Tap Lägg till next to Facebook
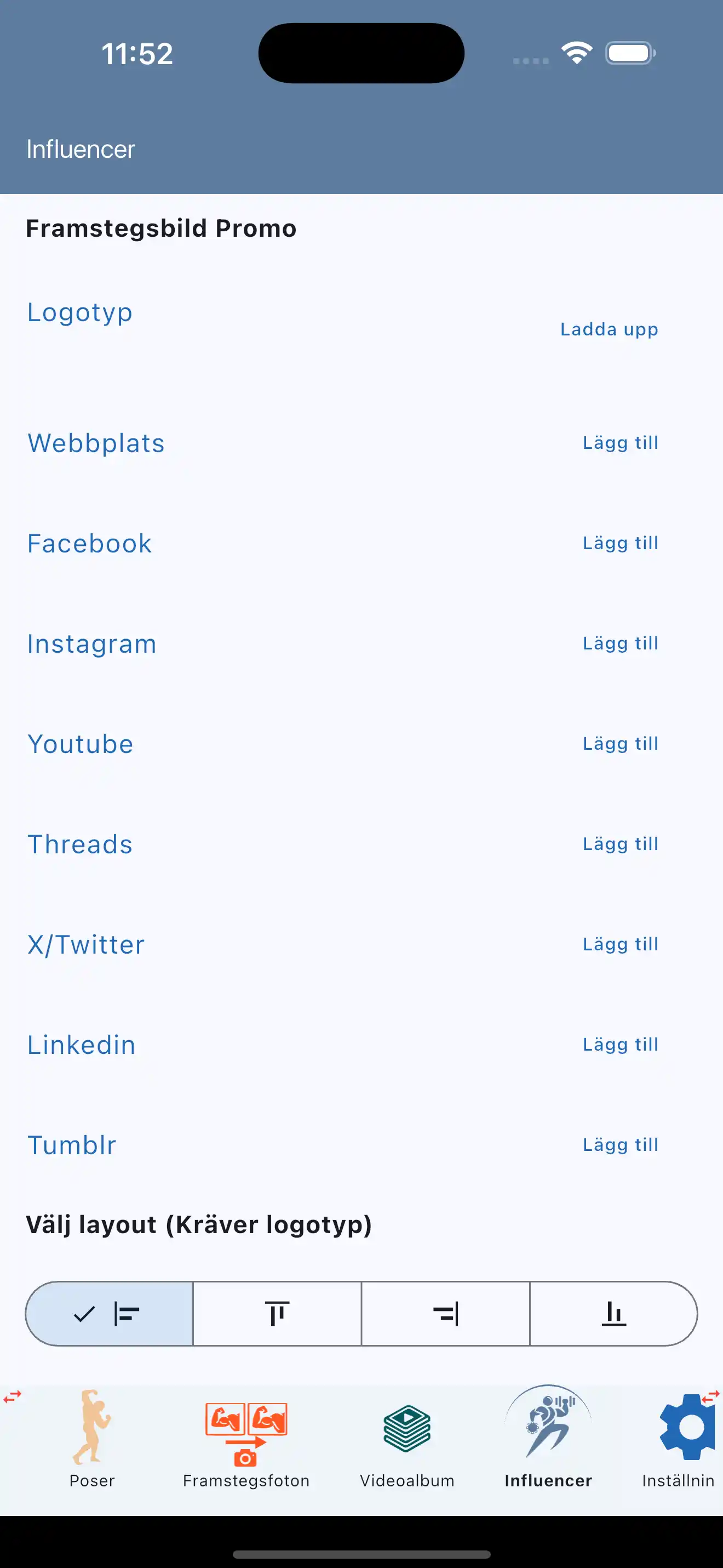 pyautogui.click(x=620, y=543)
